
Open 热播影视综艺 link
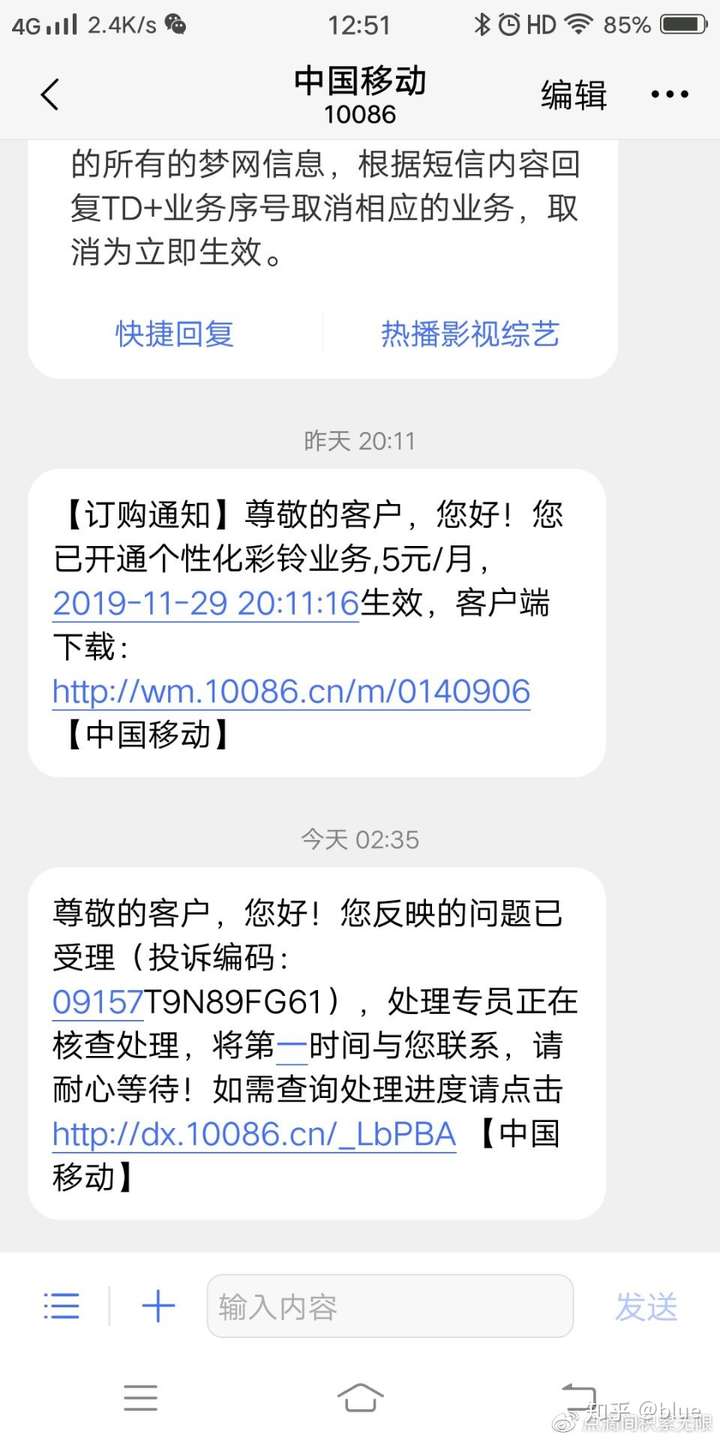click(x=469, y=333)
